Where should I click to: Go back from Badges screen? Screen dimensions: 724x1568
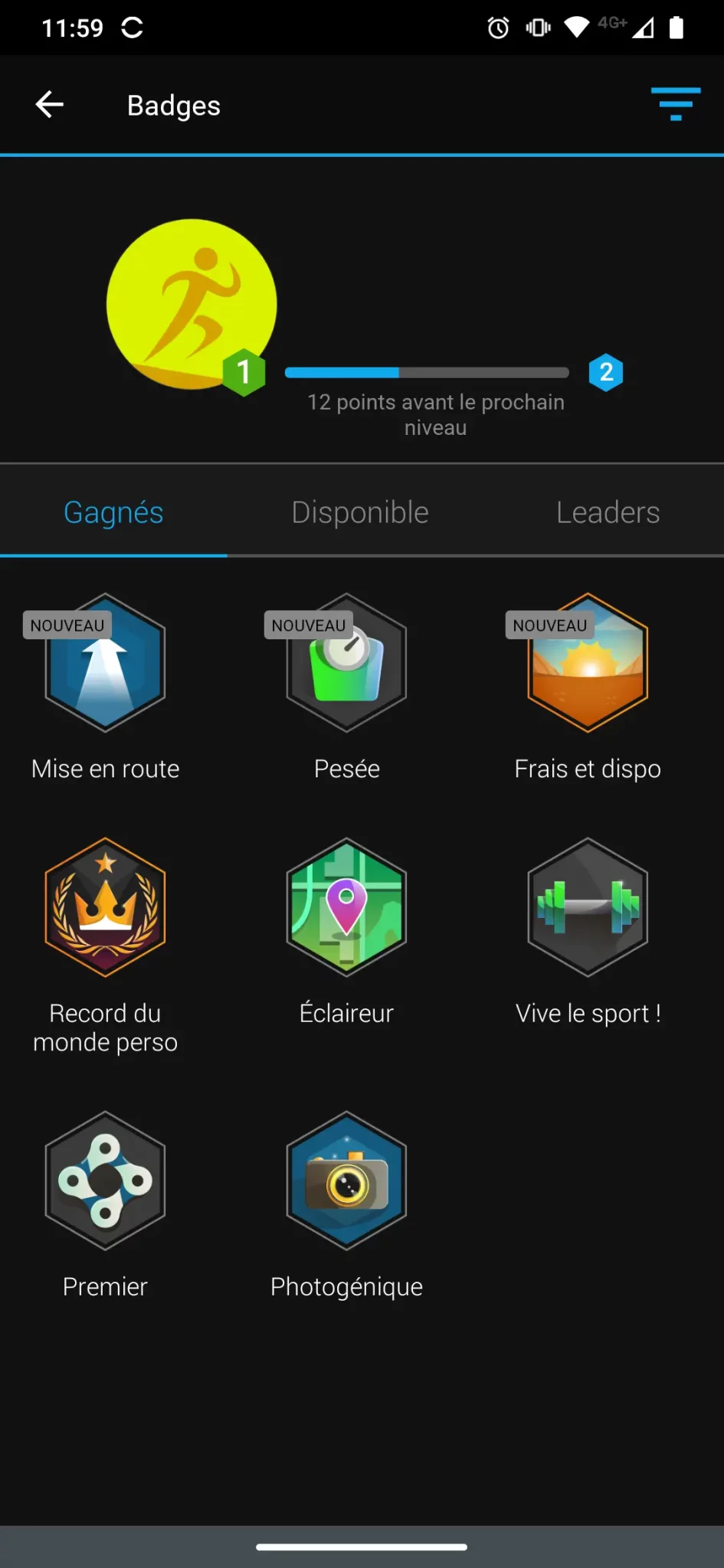(x=50, y=105)
